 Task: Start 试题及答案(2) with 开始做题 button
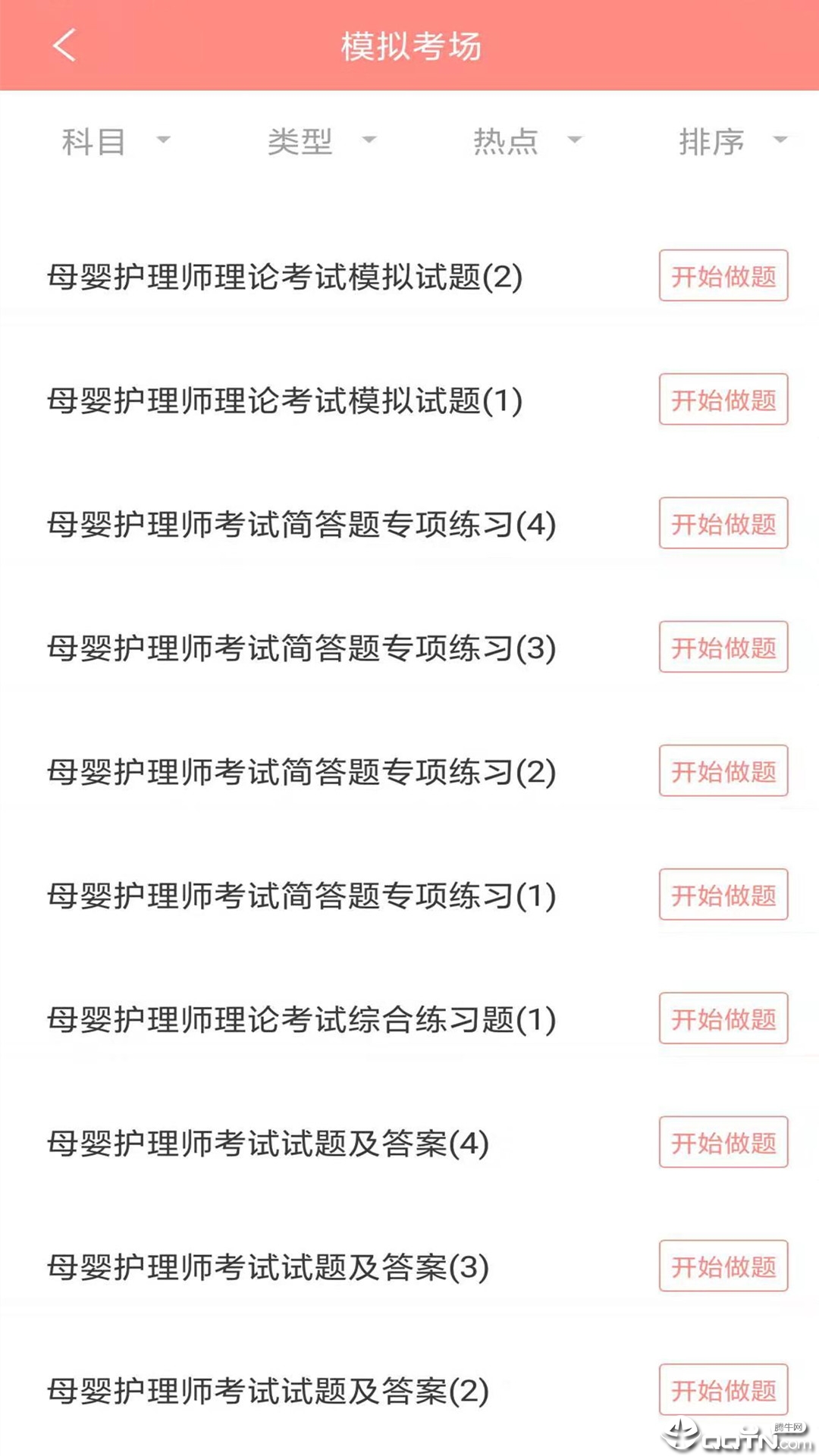coord(723,1390)
